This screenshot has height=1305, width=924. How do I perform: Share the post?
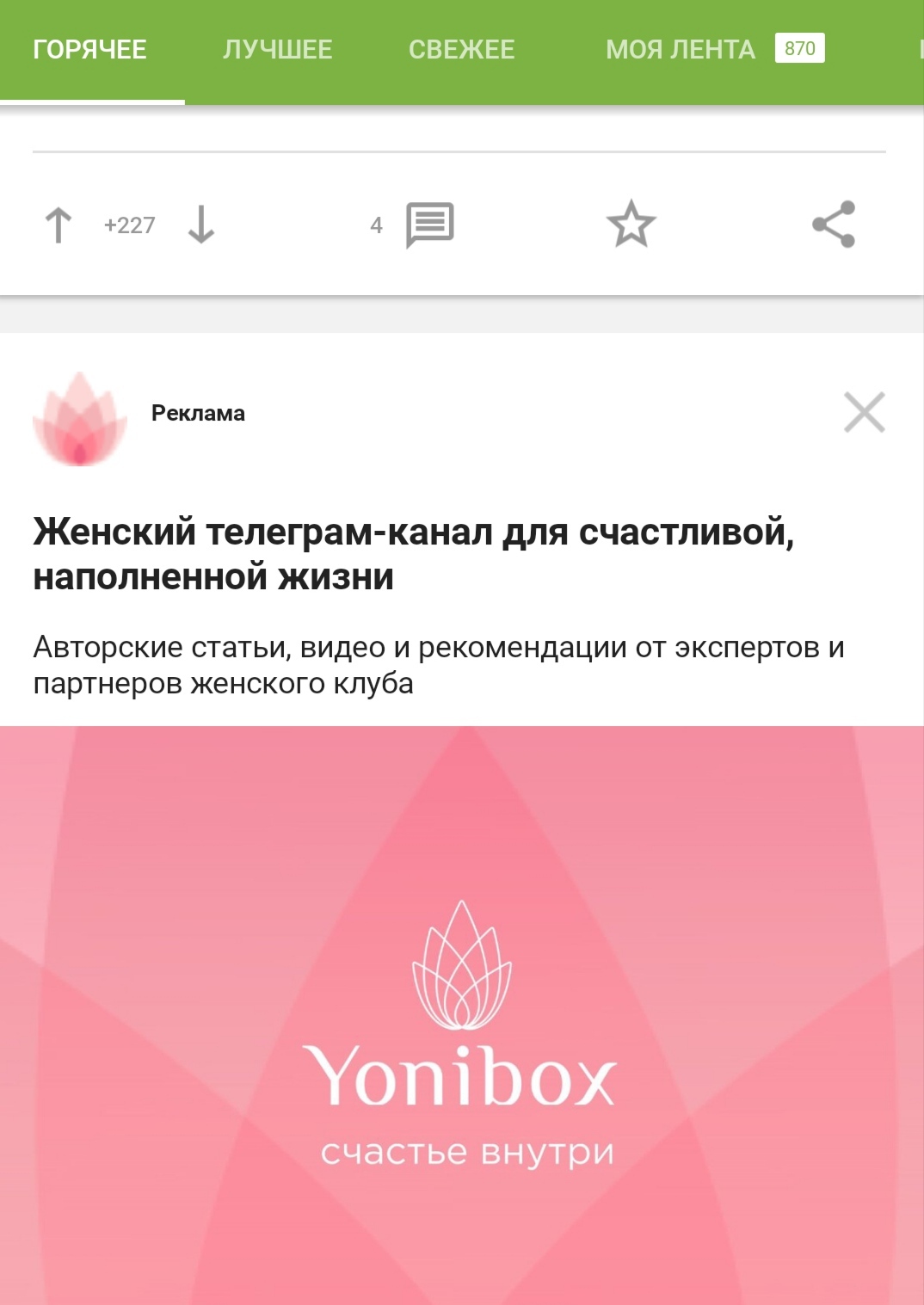pyautogui.click(x=834, y=225)
